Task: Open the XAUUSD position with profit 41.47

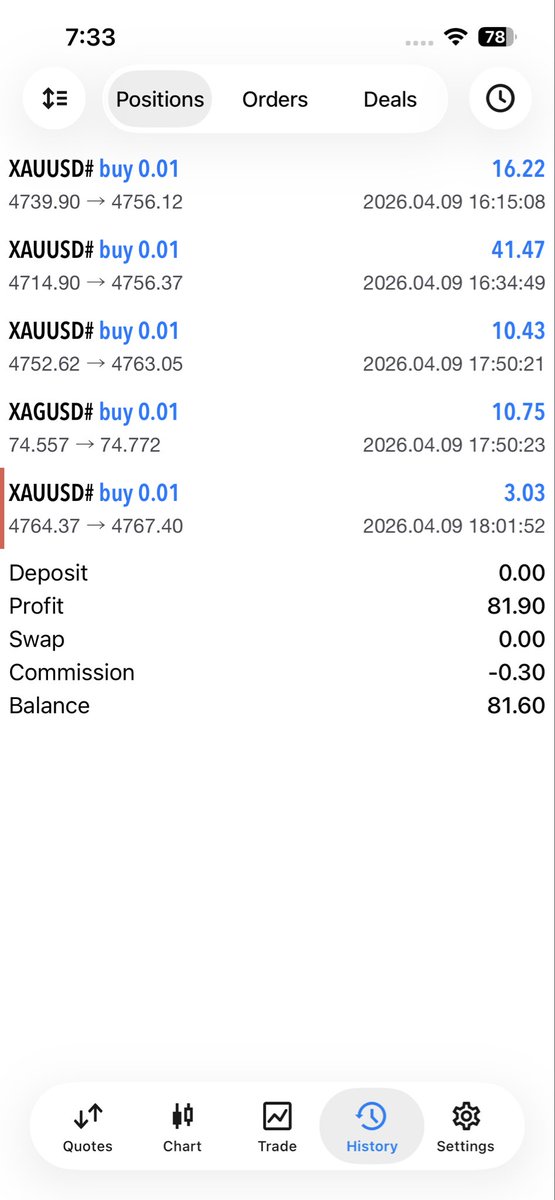Action: [277, 266]
